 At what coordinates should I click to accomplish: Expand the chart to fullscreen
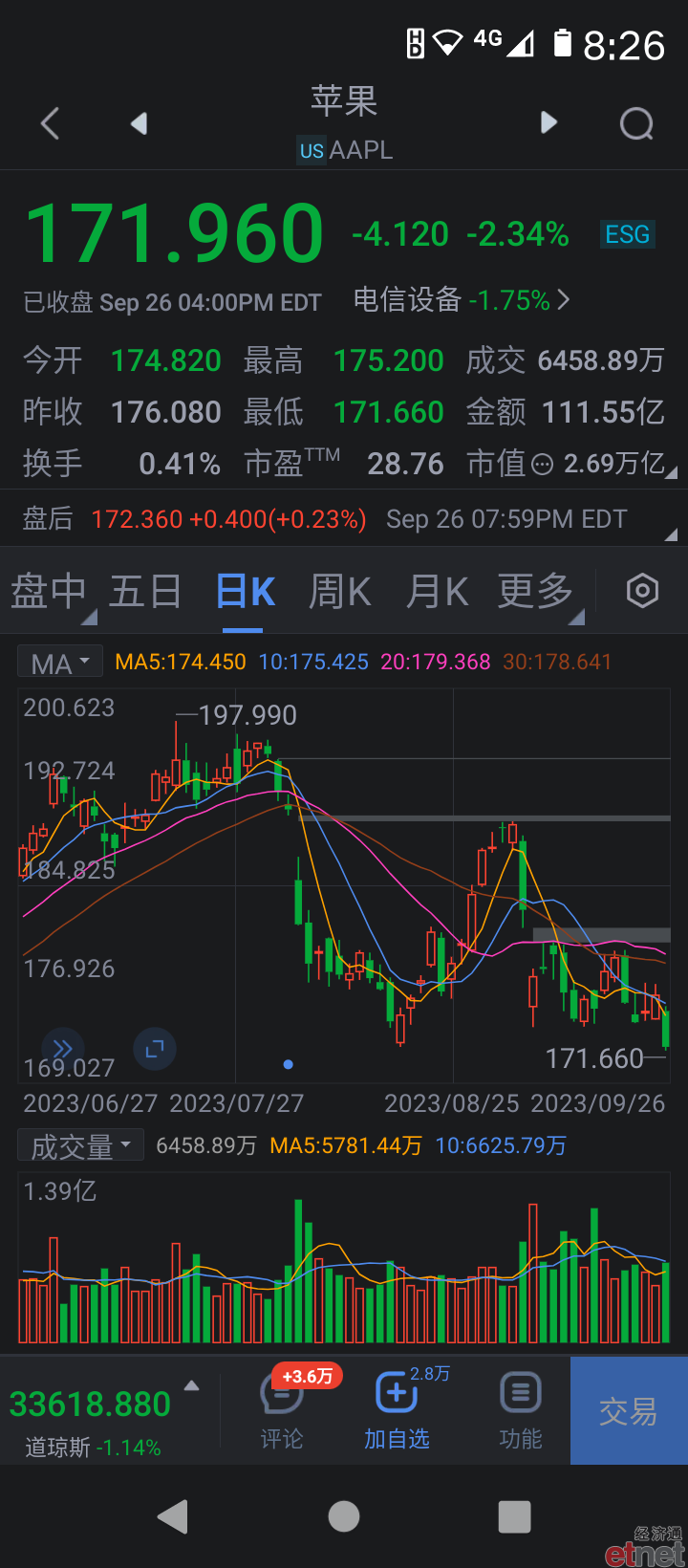pyautogui.click(x=155, y=1049)
